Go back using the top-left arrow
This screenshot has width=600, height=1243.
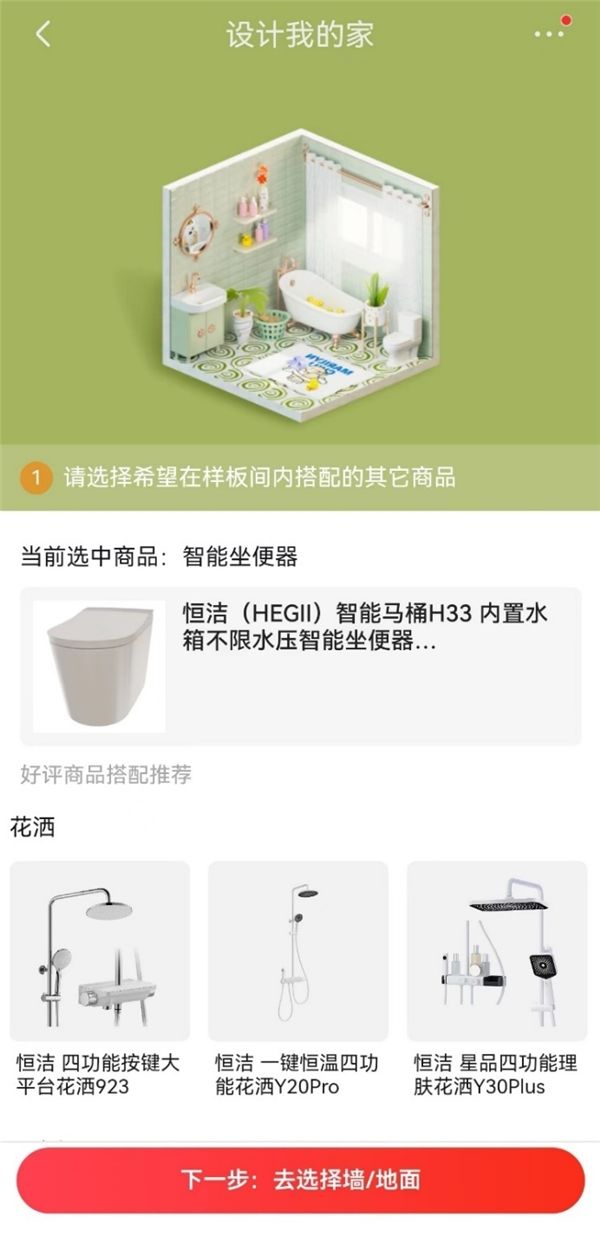coord(42,34)
